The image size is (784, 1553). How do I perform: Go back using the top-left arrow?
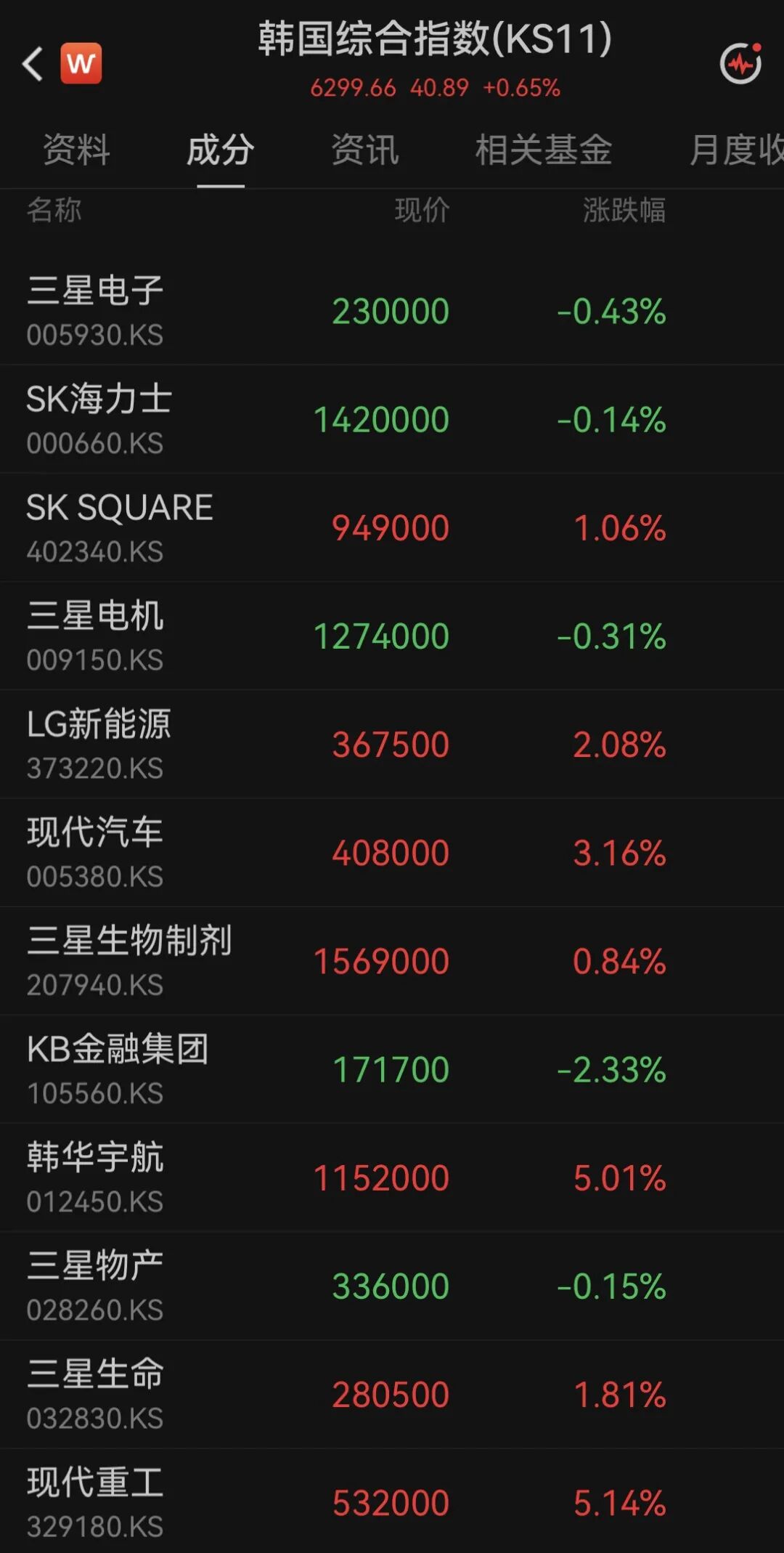[x=33, y=64]
